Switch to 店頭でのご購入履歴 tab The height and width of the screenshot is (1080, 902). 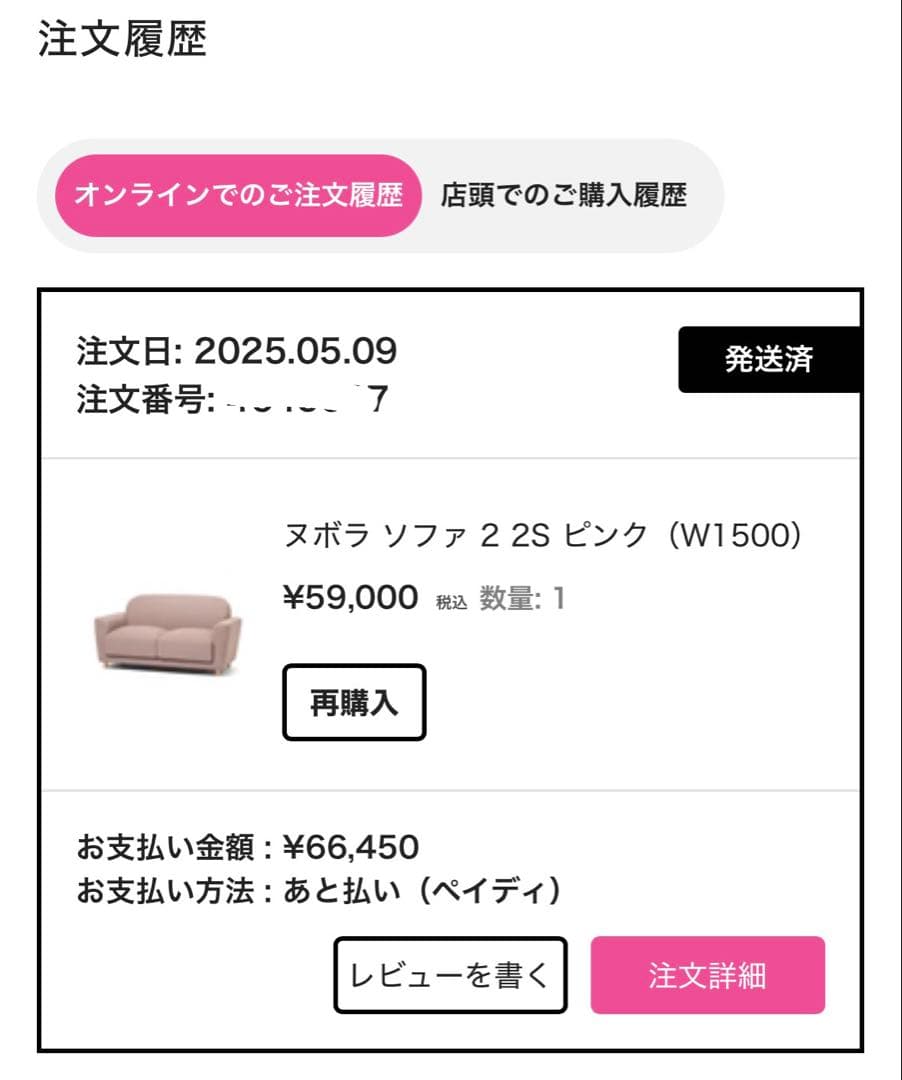pos(564,195)
